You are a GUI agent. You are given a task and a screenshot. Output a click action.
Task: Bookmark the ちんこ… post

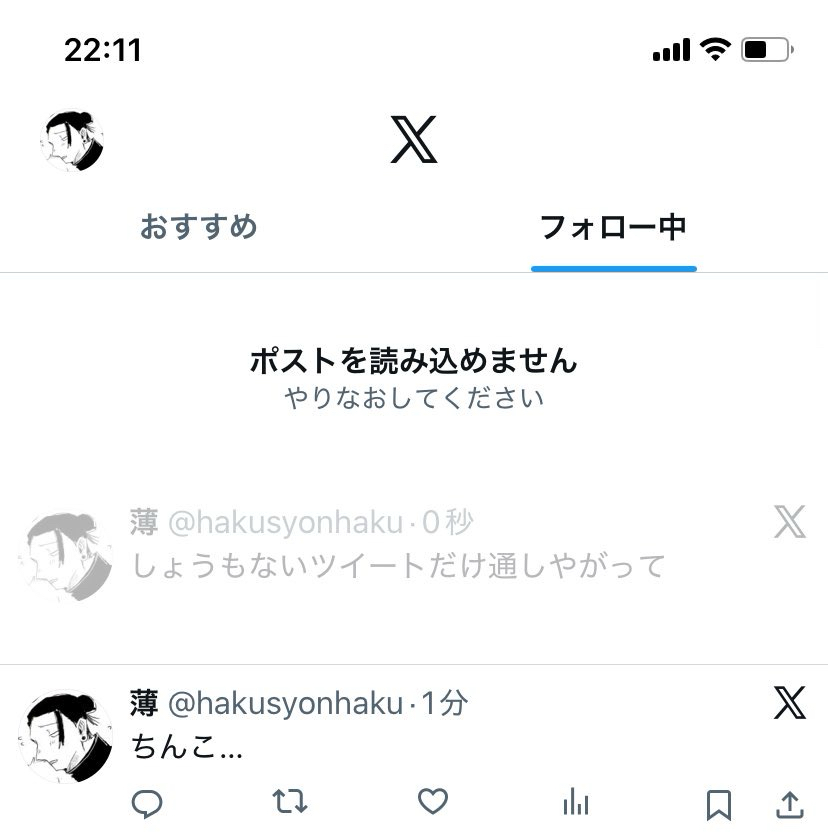click(x=718, y=803)
